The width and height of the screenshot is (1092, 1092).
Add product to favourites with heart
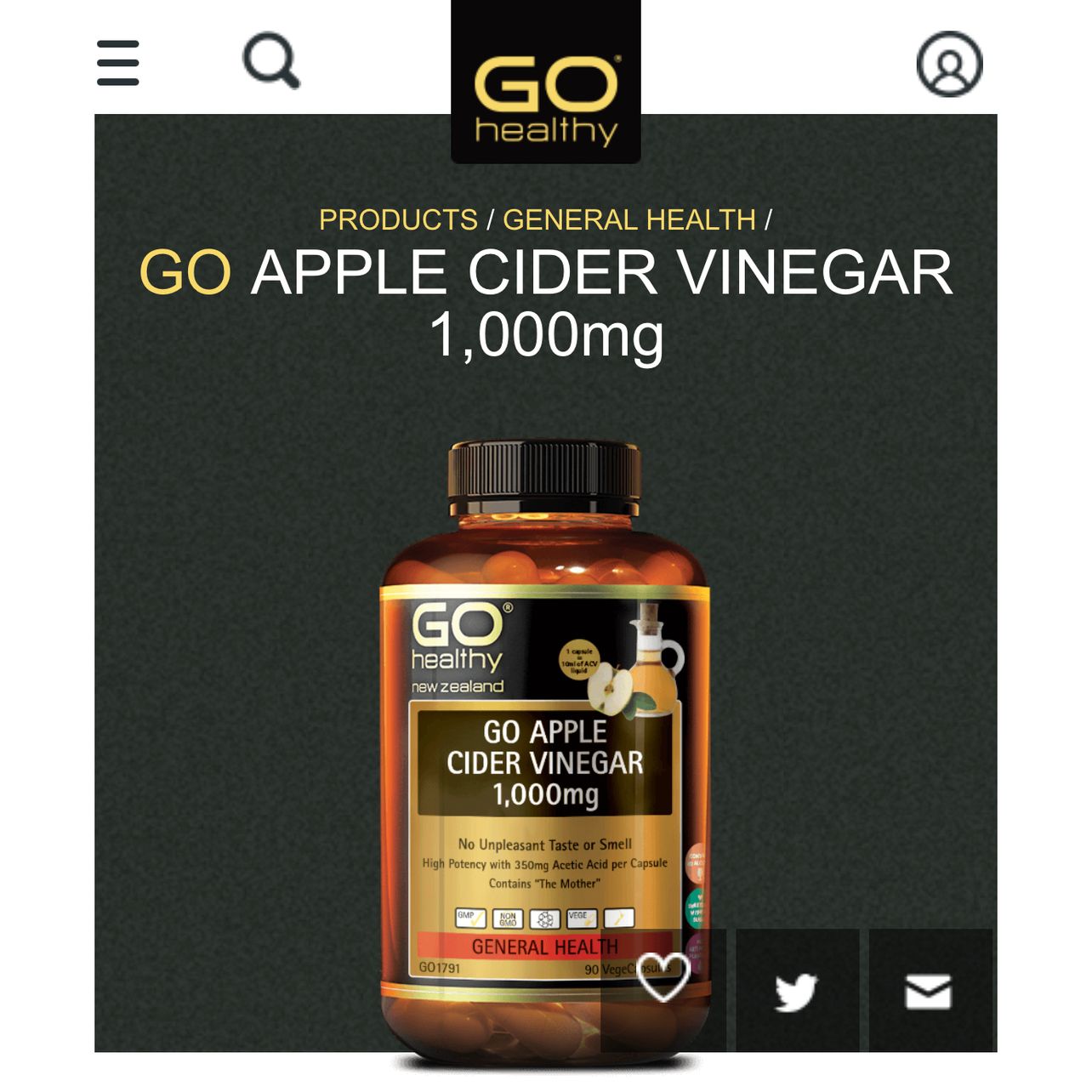(663, 991)
